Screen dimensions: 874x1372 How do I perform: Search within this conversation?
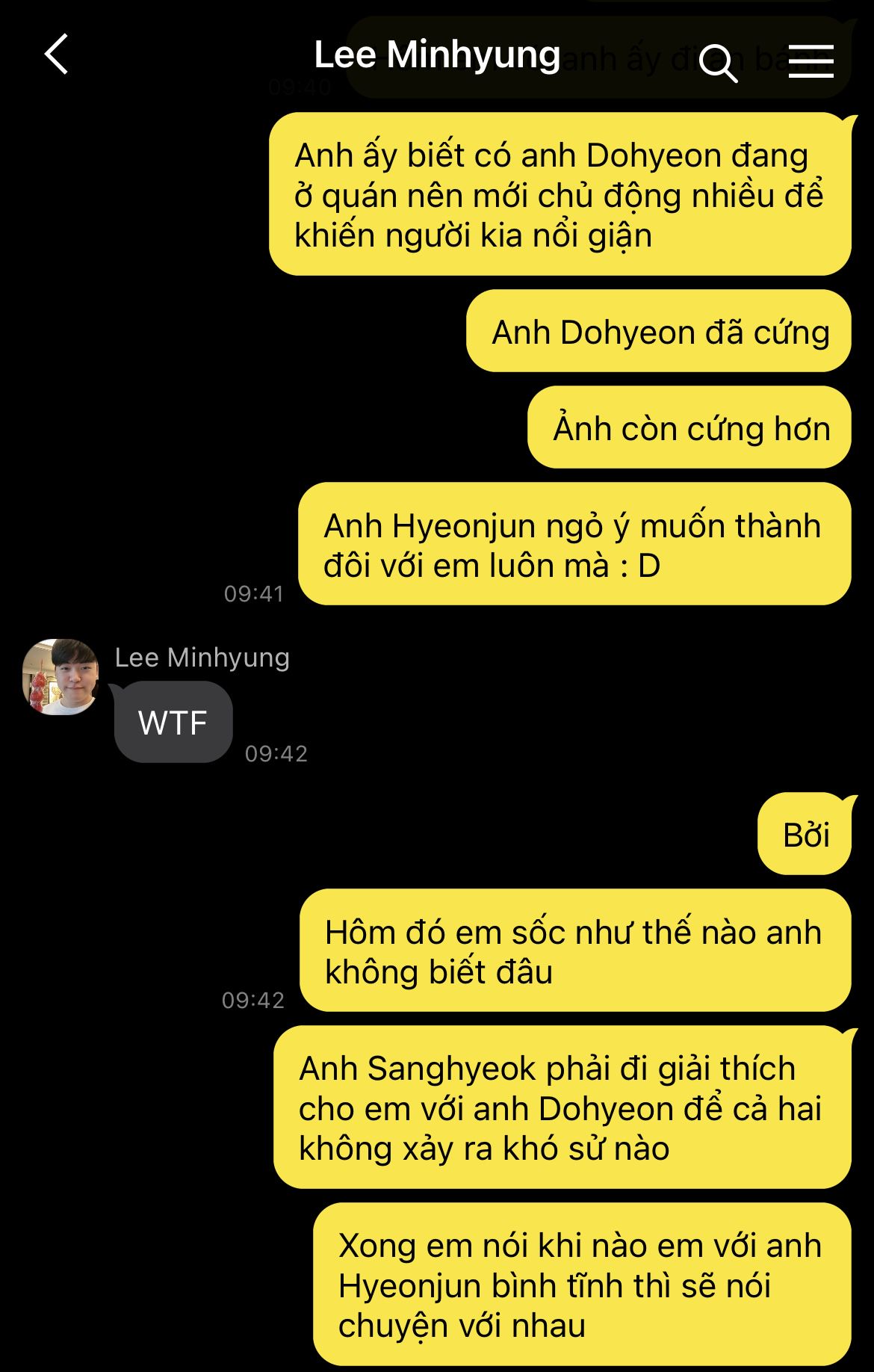pos(718,63)
